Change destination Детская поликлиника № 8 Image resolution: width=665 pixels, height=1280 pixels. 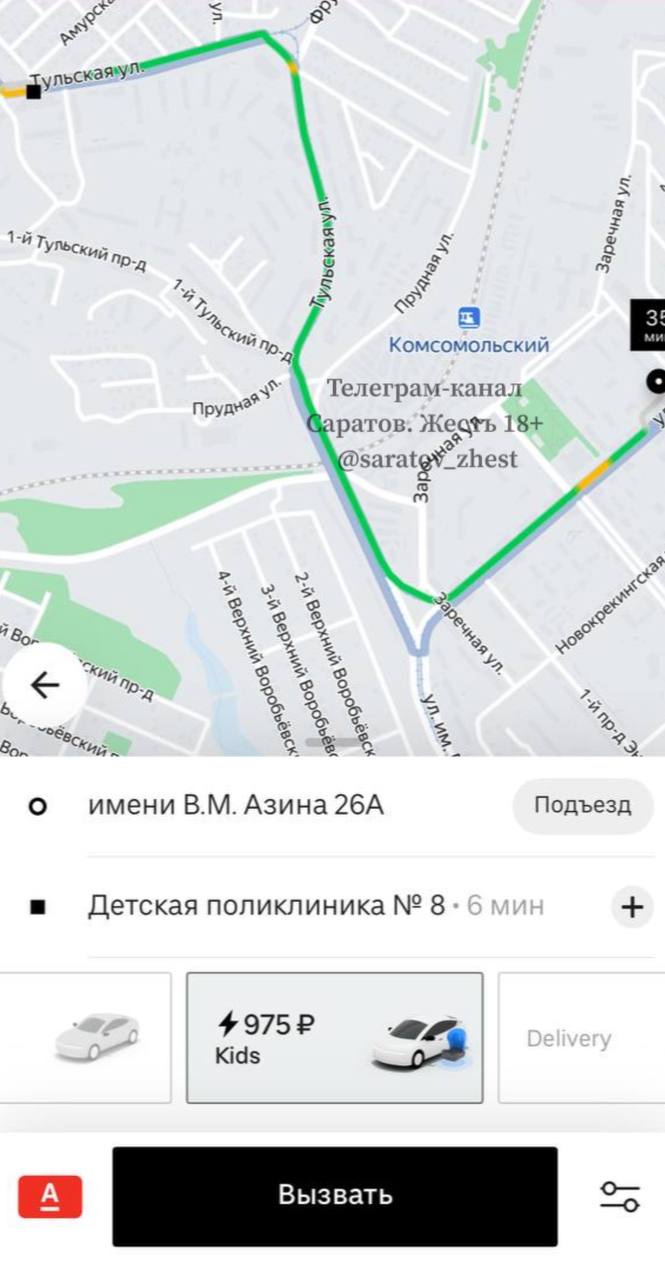click(x=266, y=907)
